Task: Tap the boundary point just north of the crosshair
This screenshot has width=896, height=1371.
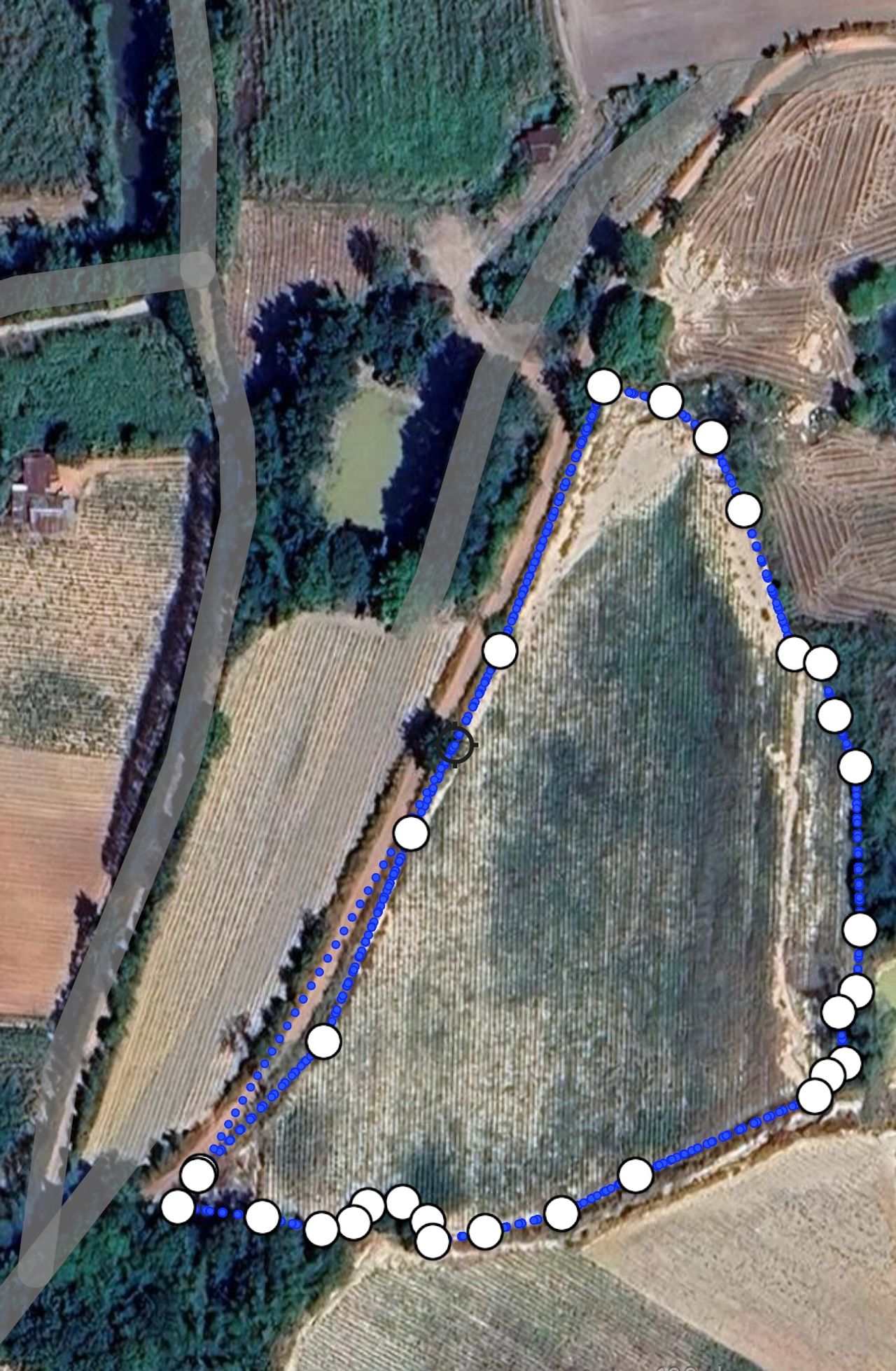Action: [500, 650]
